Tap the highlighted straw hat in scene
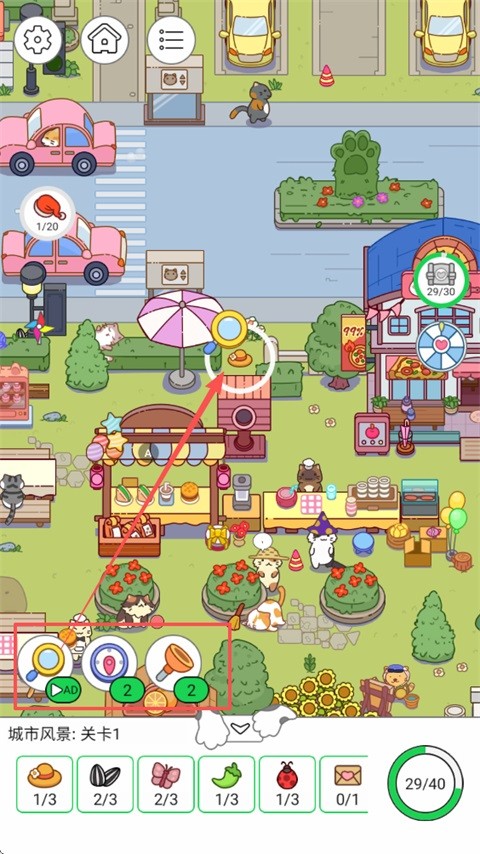Screen dimensions: 480x854 click(240, 358)
